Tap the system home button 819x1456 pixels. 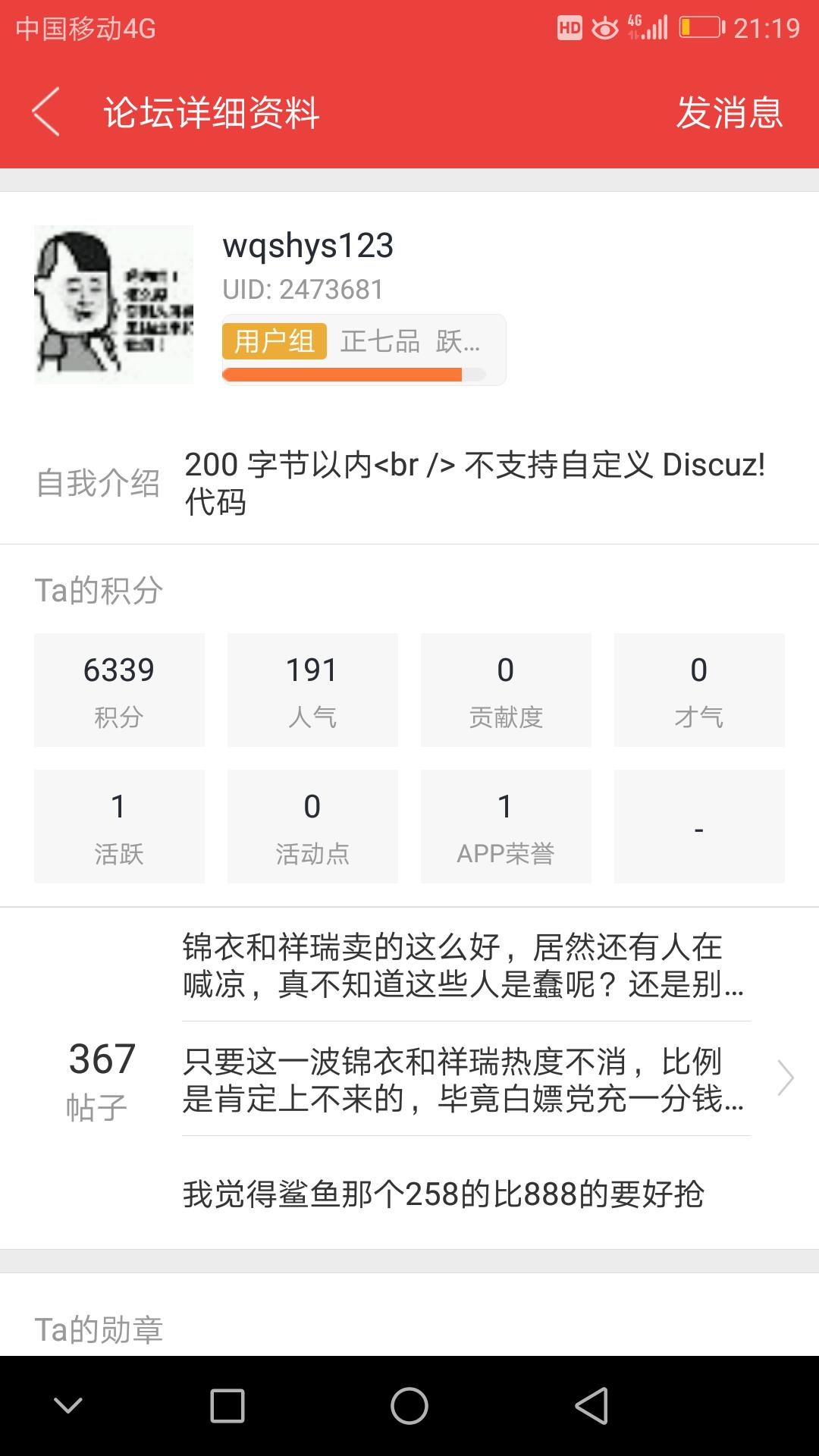[x=409, y=1407]
